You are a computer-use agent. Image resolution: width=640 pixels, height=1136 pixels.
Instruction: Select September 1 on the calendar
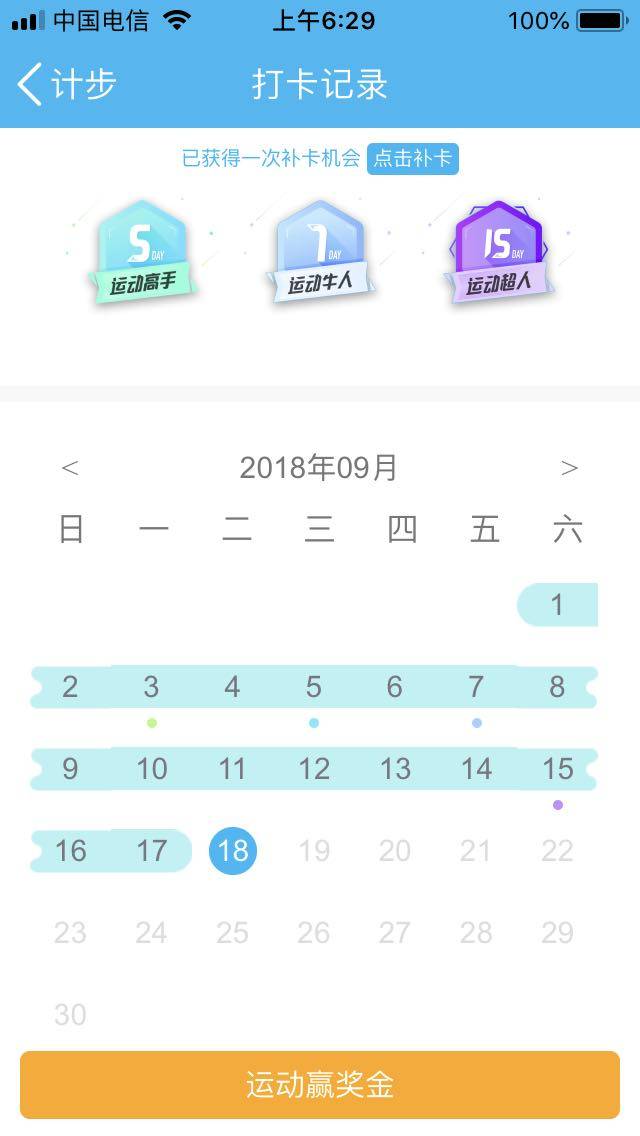click(557, 605)
